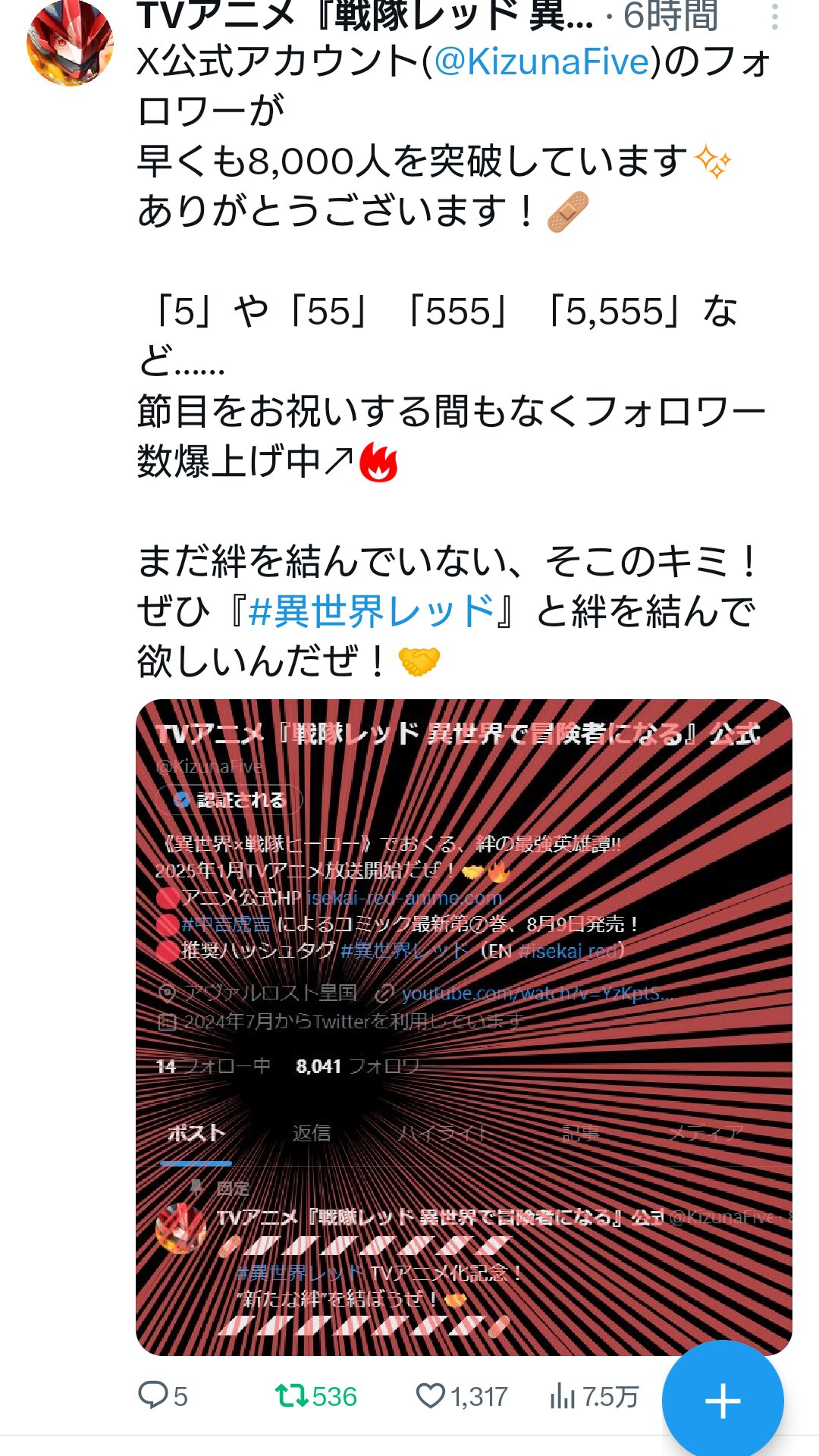The image size is (819, 1456).
Task: Open the @KizunaFive mention link
Action: click(542, 61)
